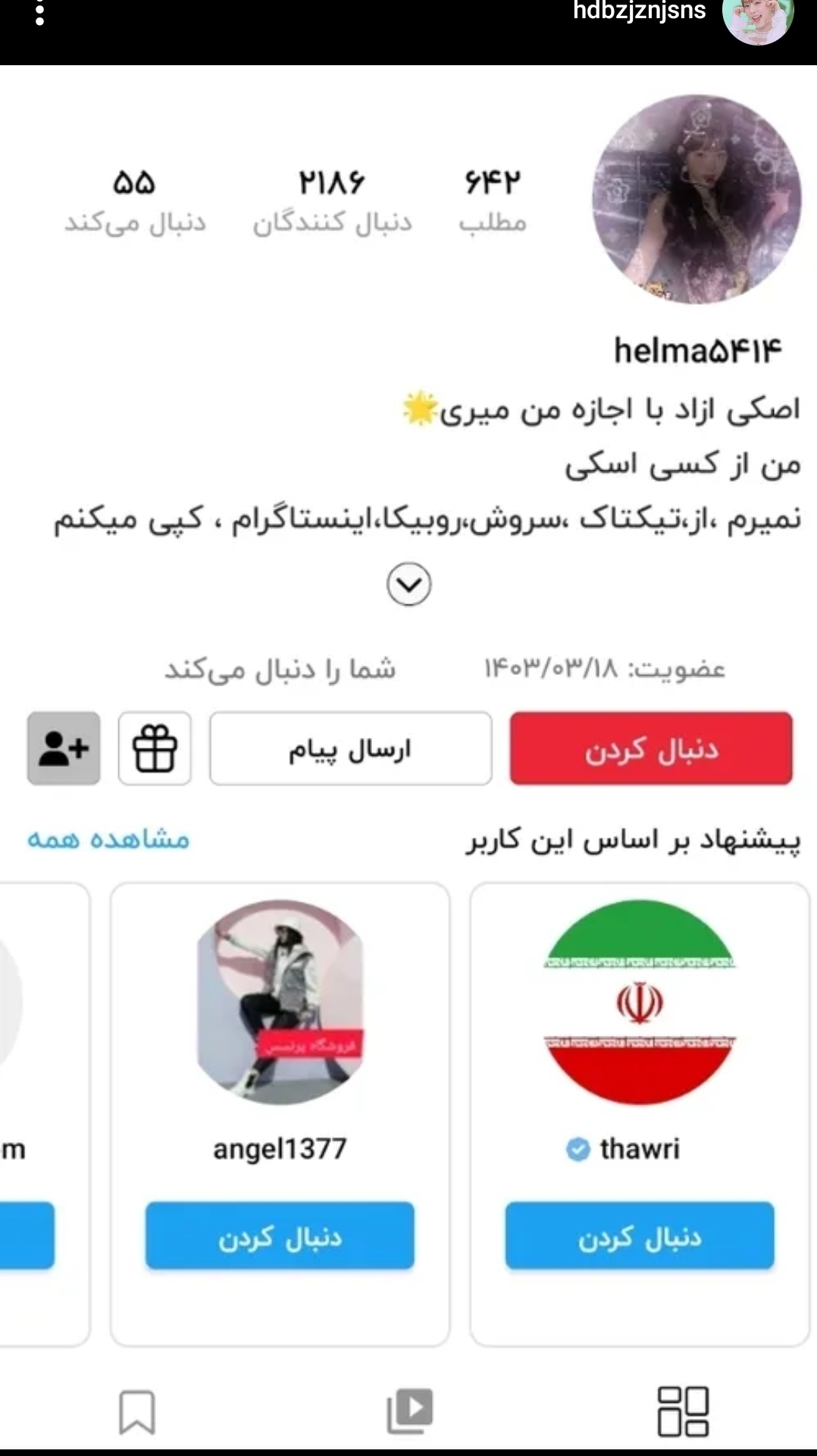Expand the profile bio with the chevron
Viewport: 817px width, 1456px height.
pos(409,584)
